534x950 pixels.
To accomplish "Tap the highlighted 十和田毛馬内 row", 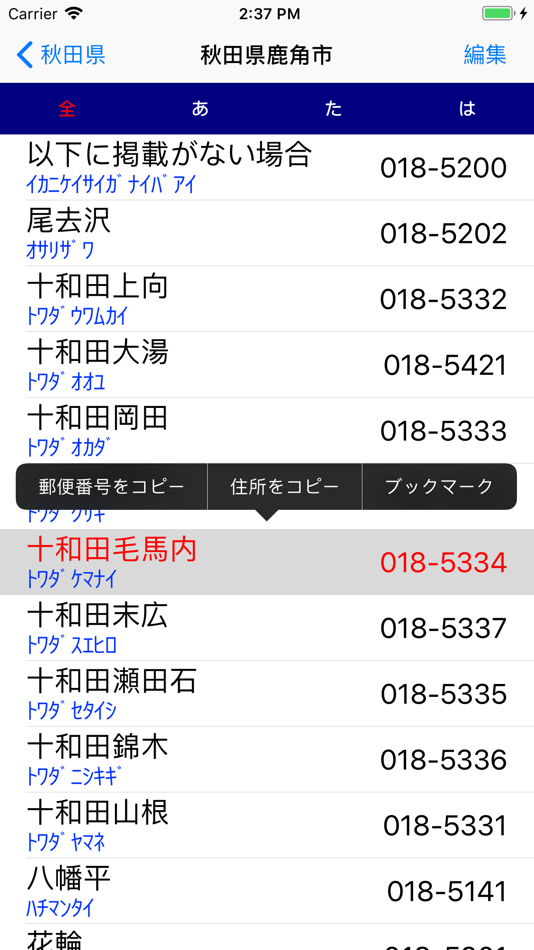I will [267, 562].
